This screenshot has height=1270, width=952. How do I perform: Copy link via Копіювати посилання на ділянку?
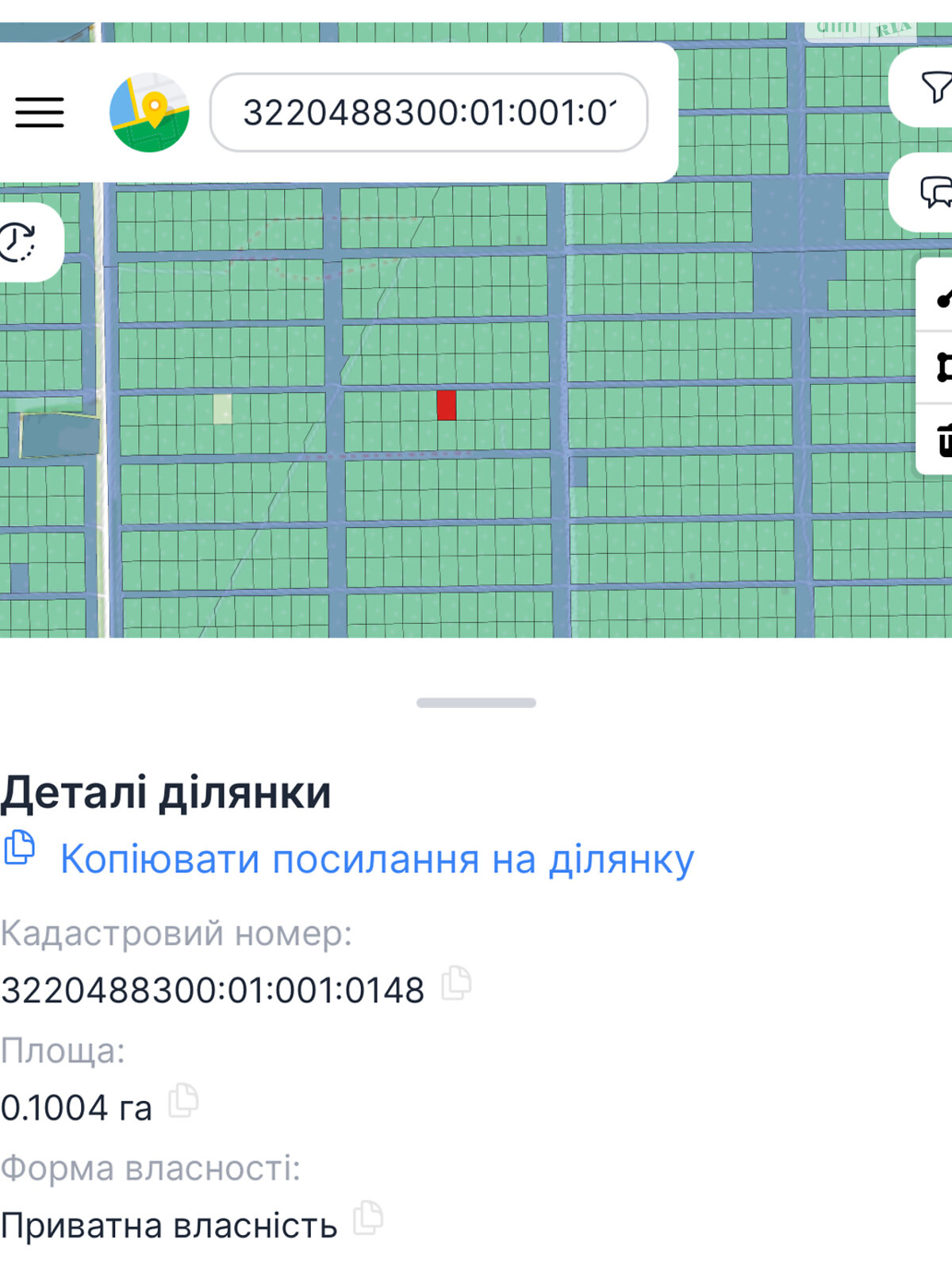(377, 859)
